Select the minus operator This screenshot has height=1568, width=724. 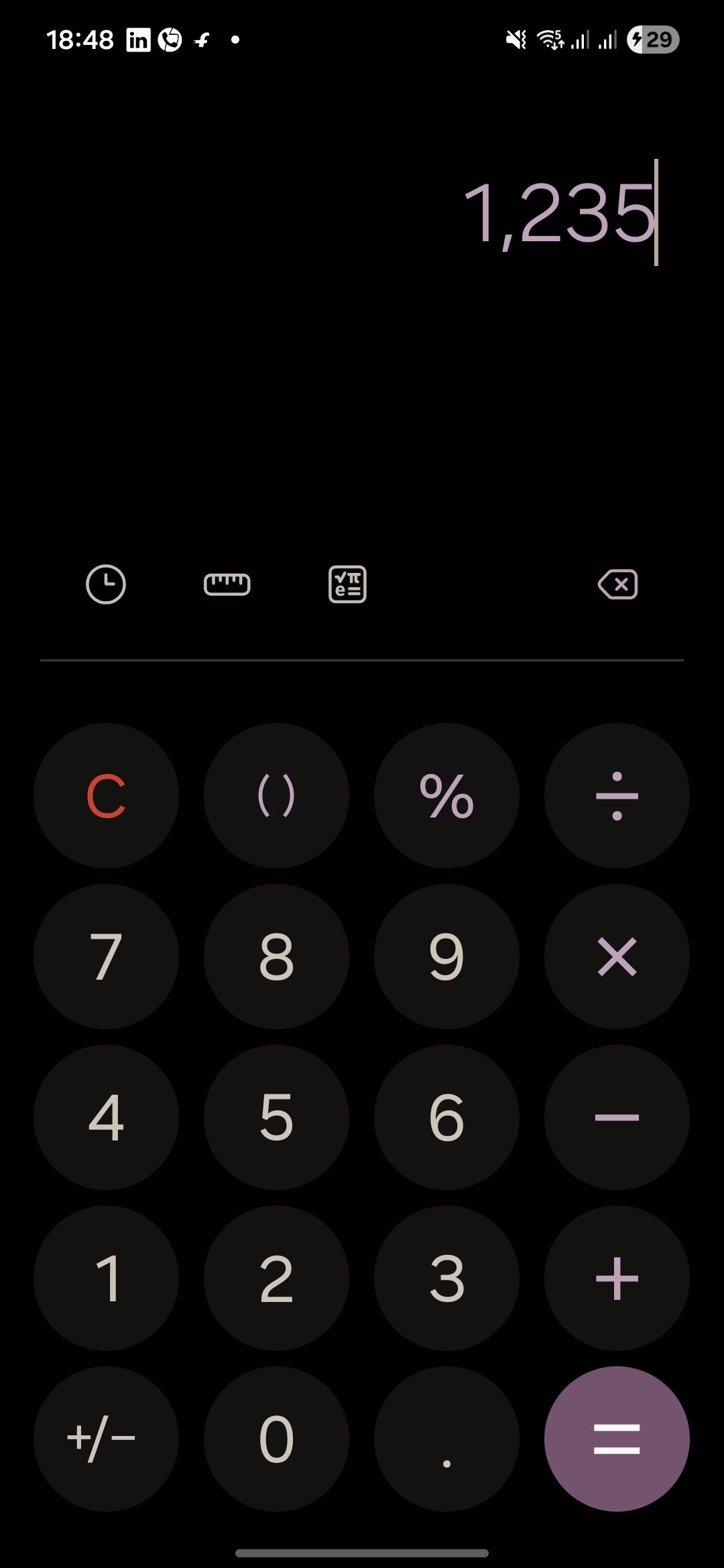click(x=617, y=1117)
